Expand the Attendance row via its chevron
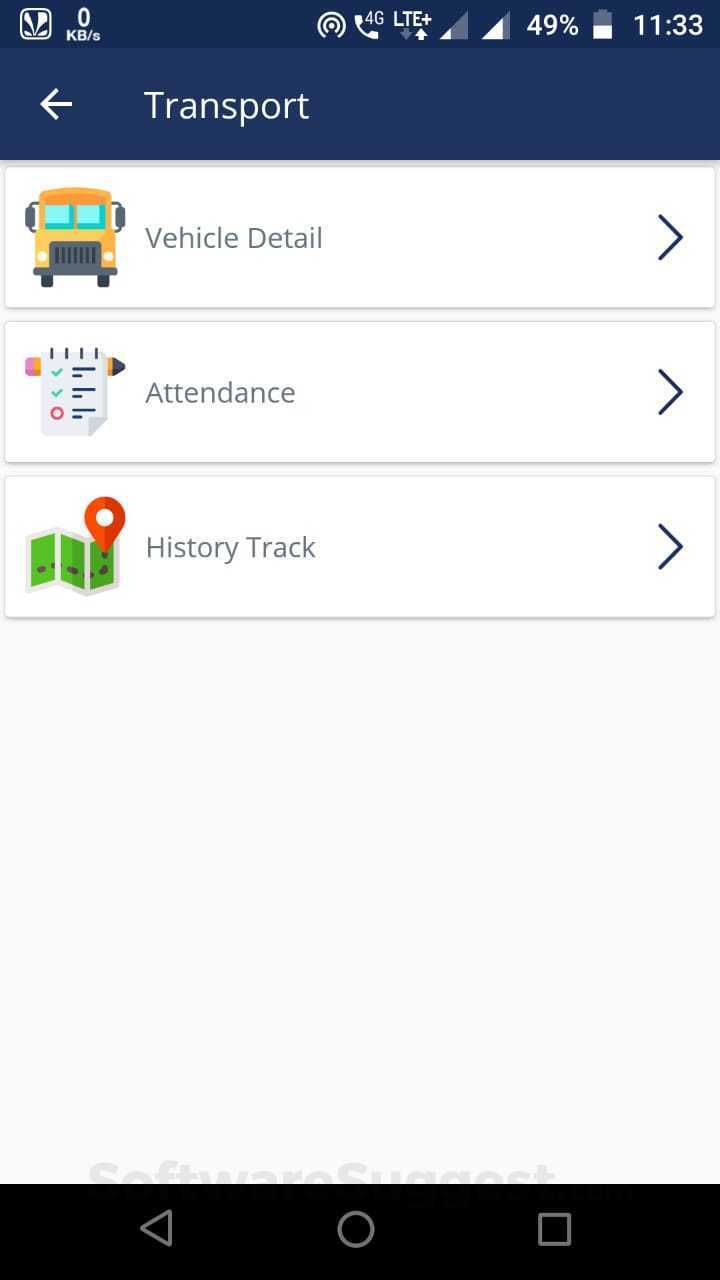This screenshot has width=720, height=1280. pos(670,392)
